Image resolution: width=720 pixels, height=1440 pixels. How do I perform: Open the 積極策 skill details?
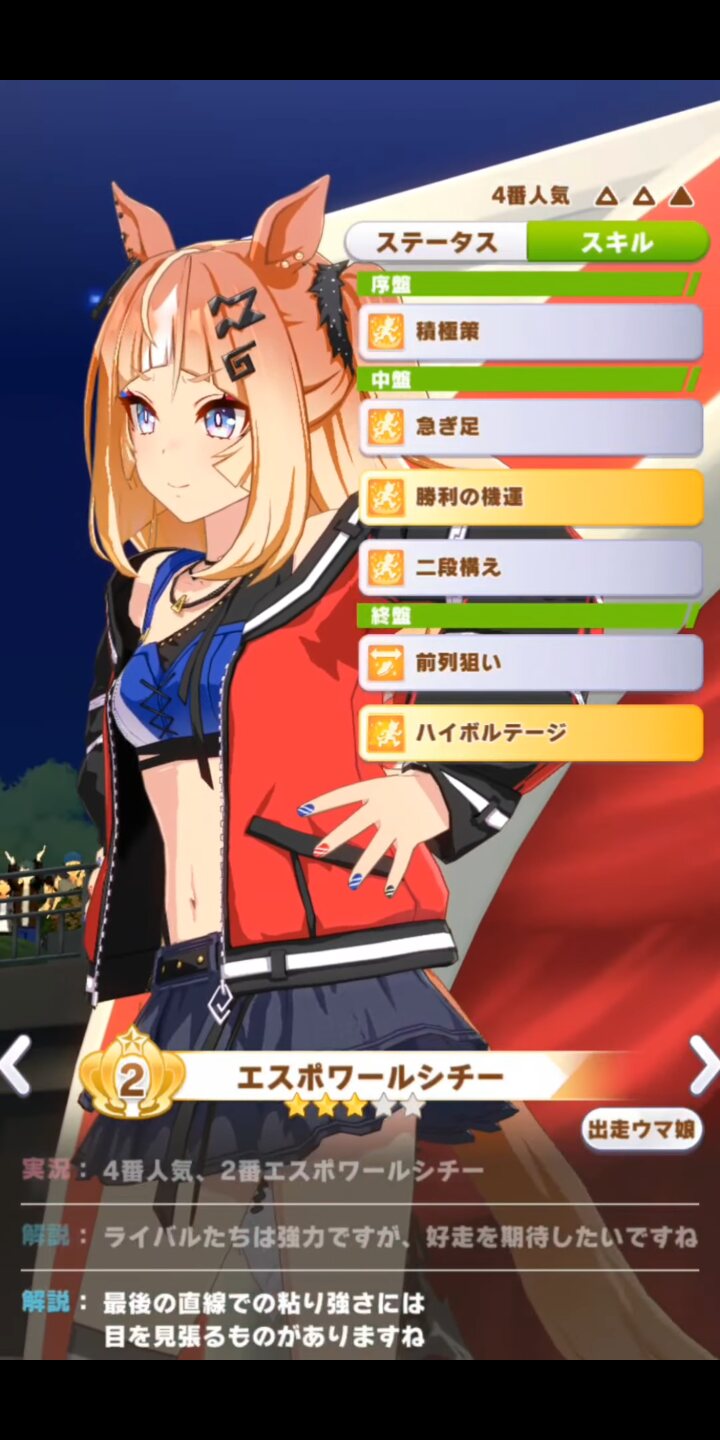530,332
